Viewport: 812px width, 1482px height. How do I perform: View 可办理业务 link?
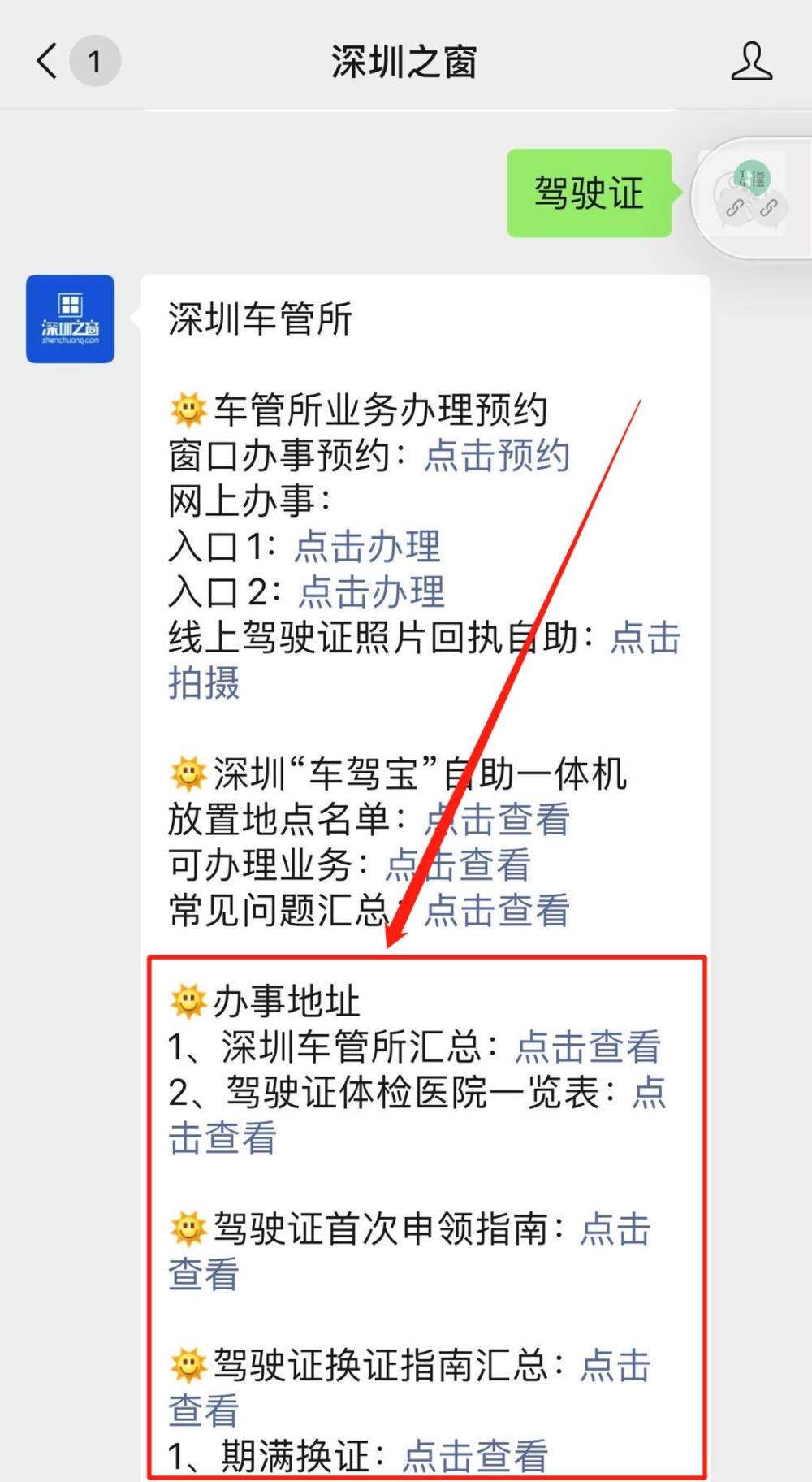point(457,865)
